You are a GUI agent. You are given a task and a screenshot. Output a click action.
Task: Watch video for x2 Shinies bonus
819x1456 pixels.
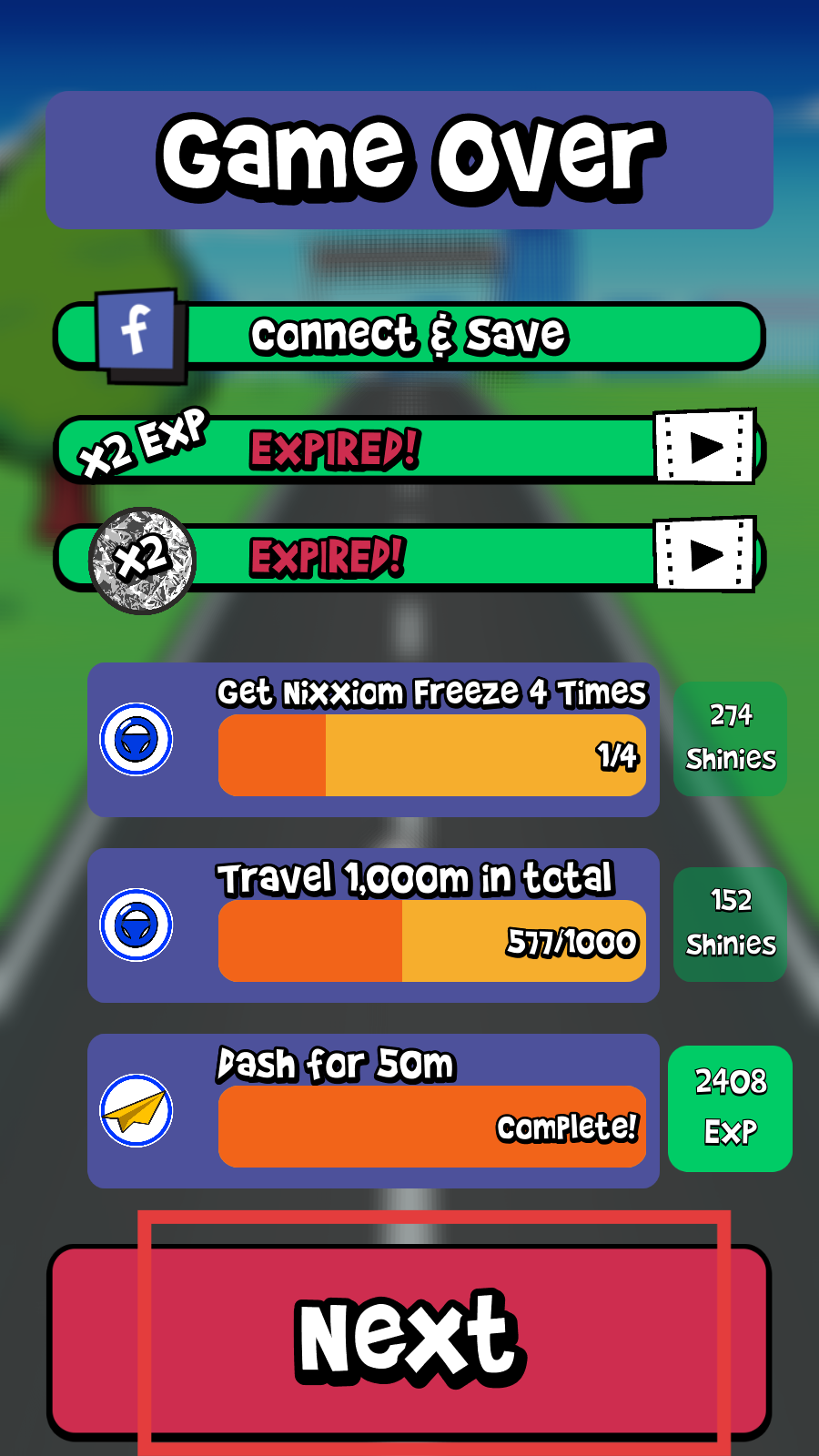click(704, 554)
